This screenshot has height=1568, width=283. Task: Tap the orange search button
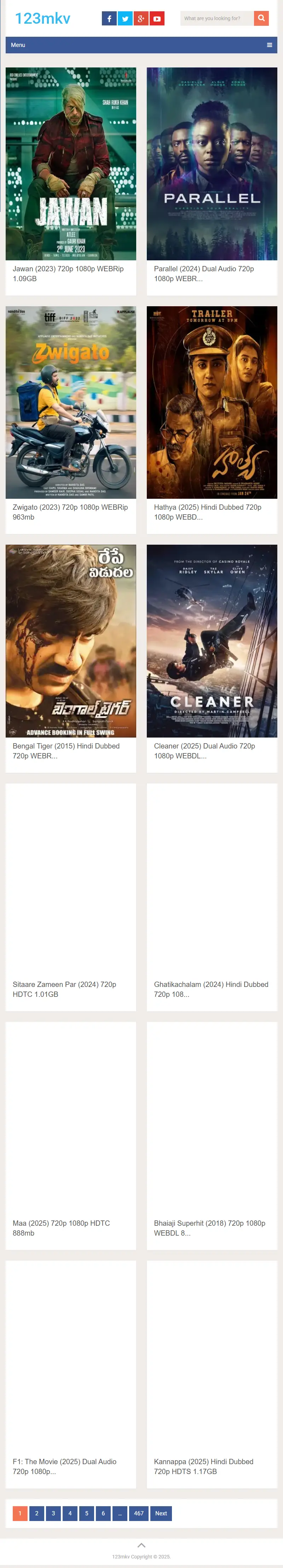(x=261, y=19)
